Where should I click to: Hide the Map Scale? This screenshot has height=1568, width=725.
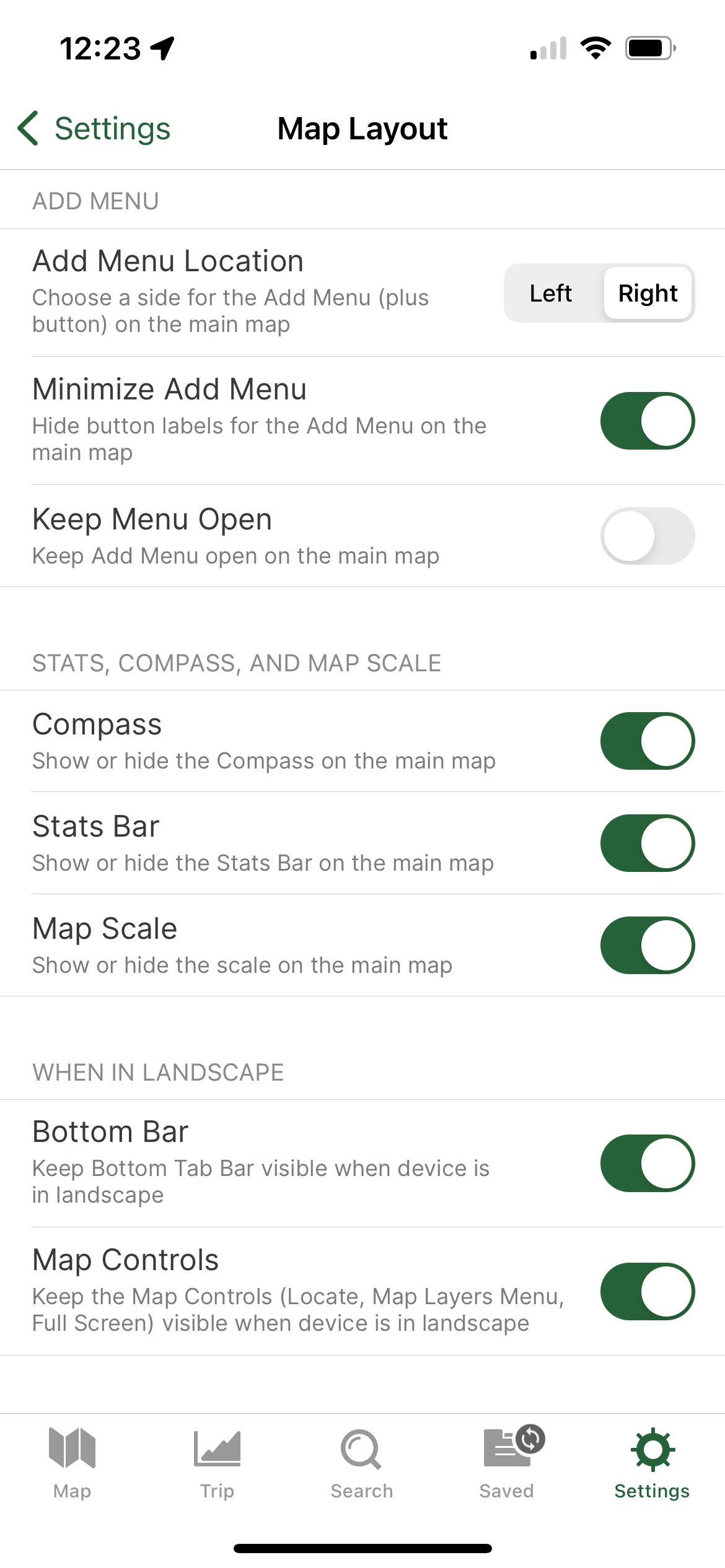(647, 945)
